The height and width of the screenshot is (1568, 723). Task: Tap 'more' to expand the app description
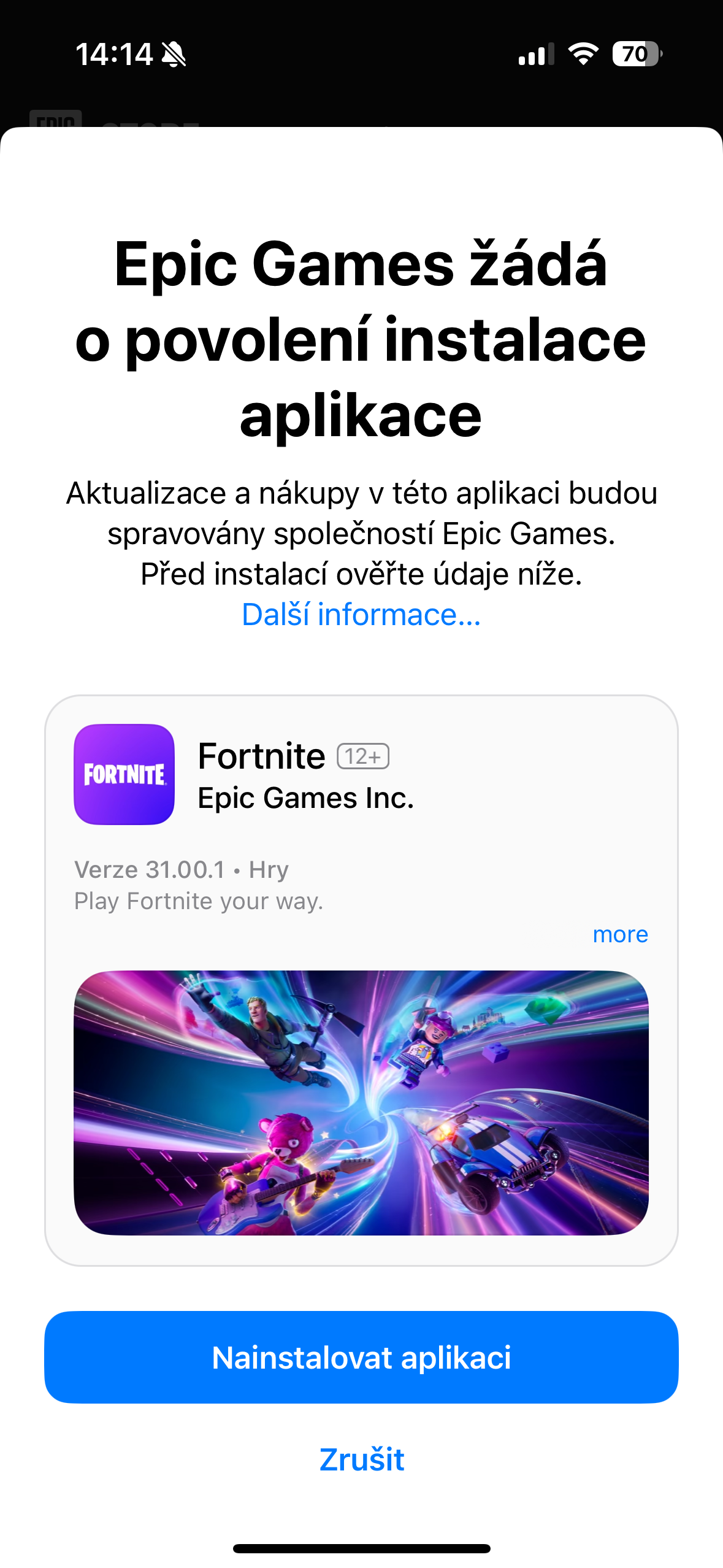(619, 934)
